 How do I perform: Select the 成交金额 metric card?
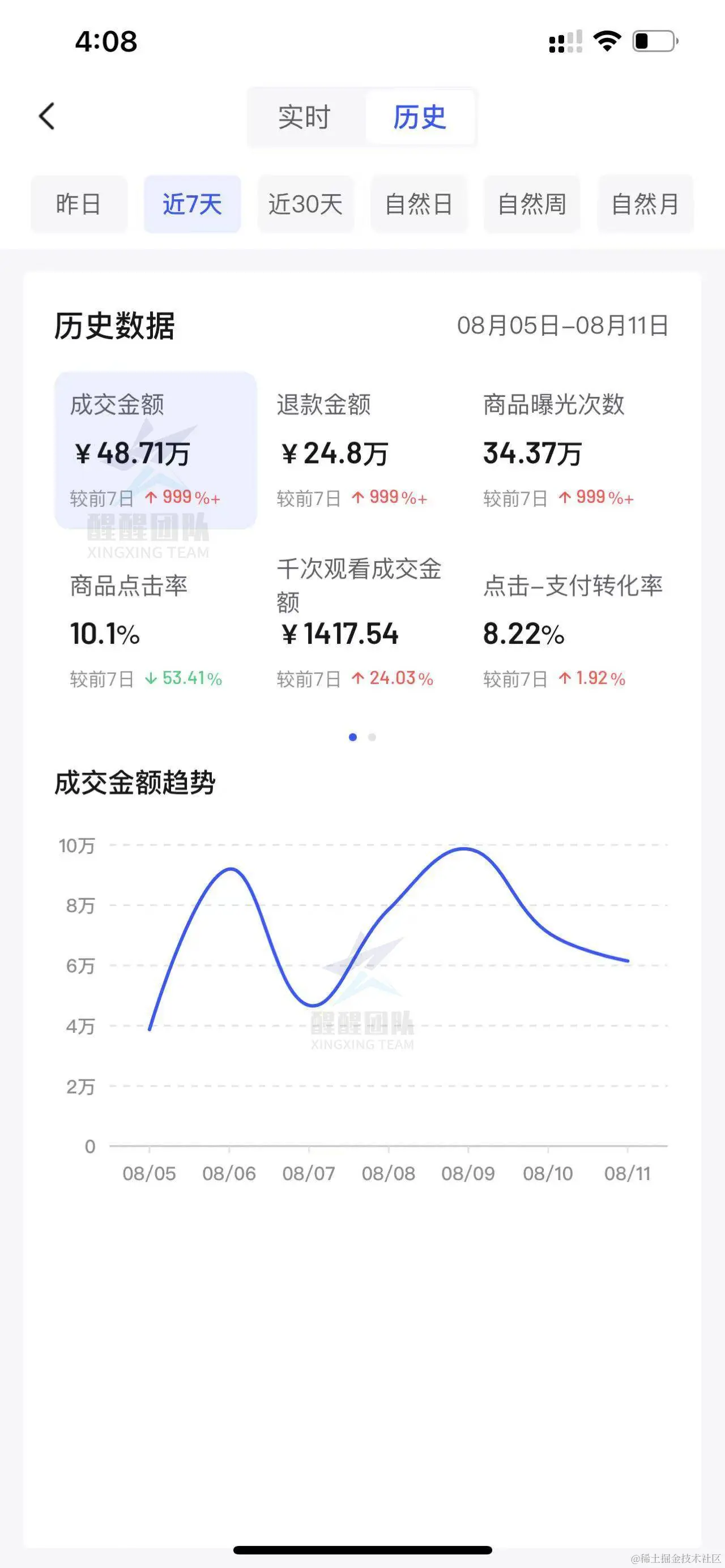tap(156, 450)
